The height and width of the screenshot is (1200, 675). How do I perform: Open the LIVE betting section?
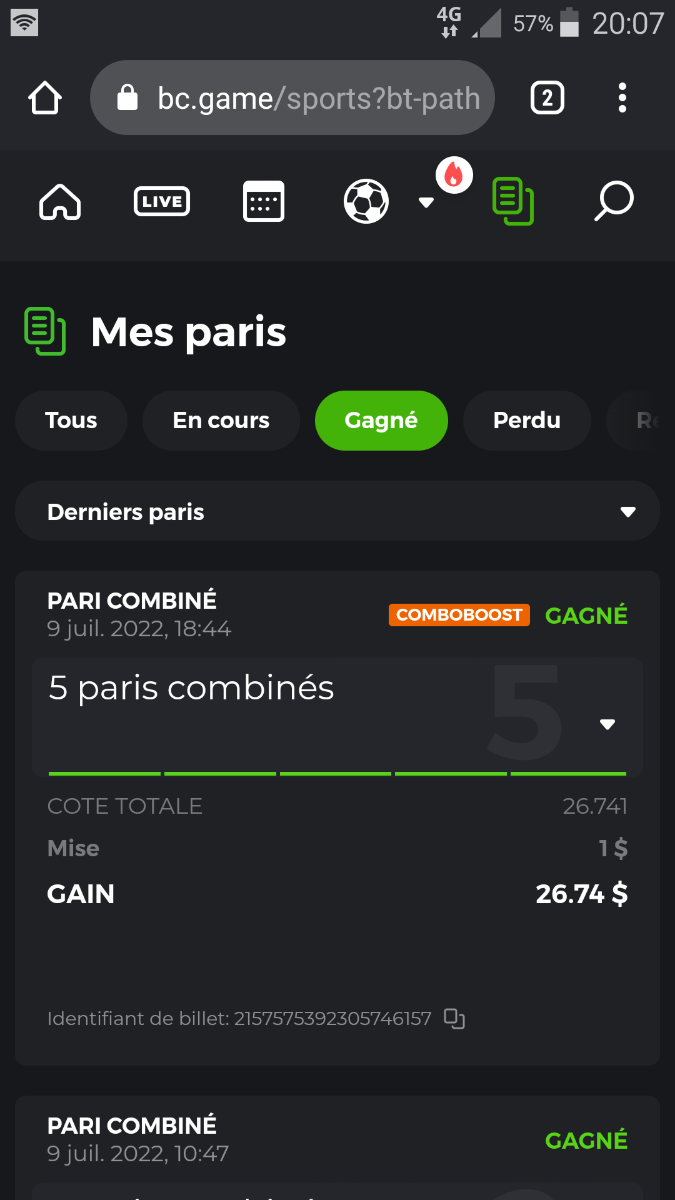(x=162, y=202)
